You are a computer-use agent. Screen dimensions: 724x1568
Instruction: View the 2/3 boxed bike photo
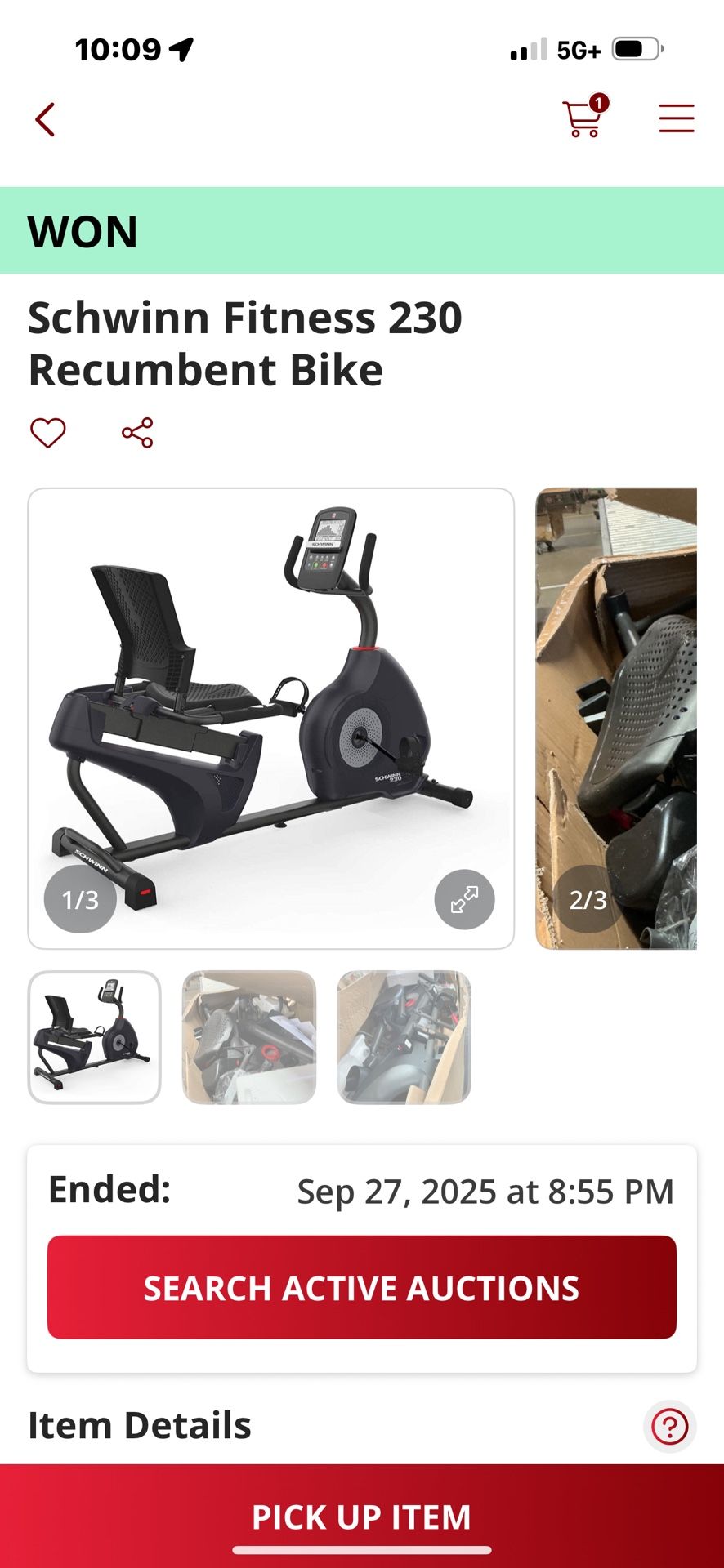point(617,719)
